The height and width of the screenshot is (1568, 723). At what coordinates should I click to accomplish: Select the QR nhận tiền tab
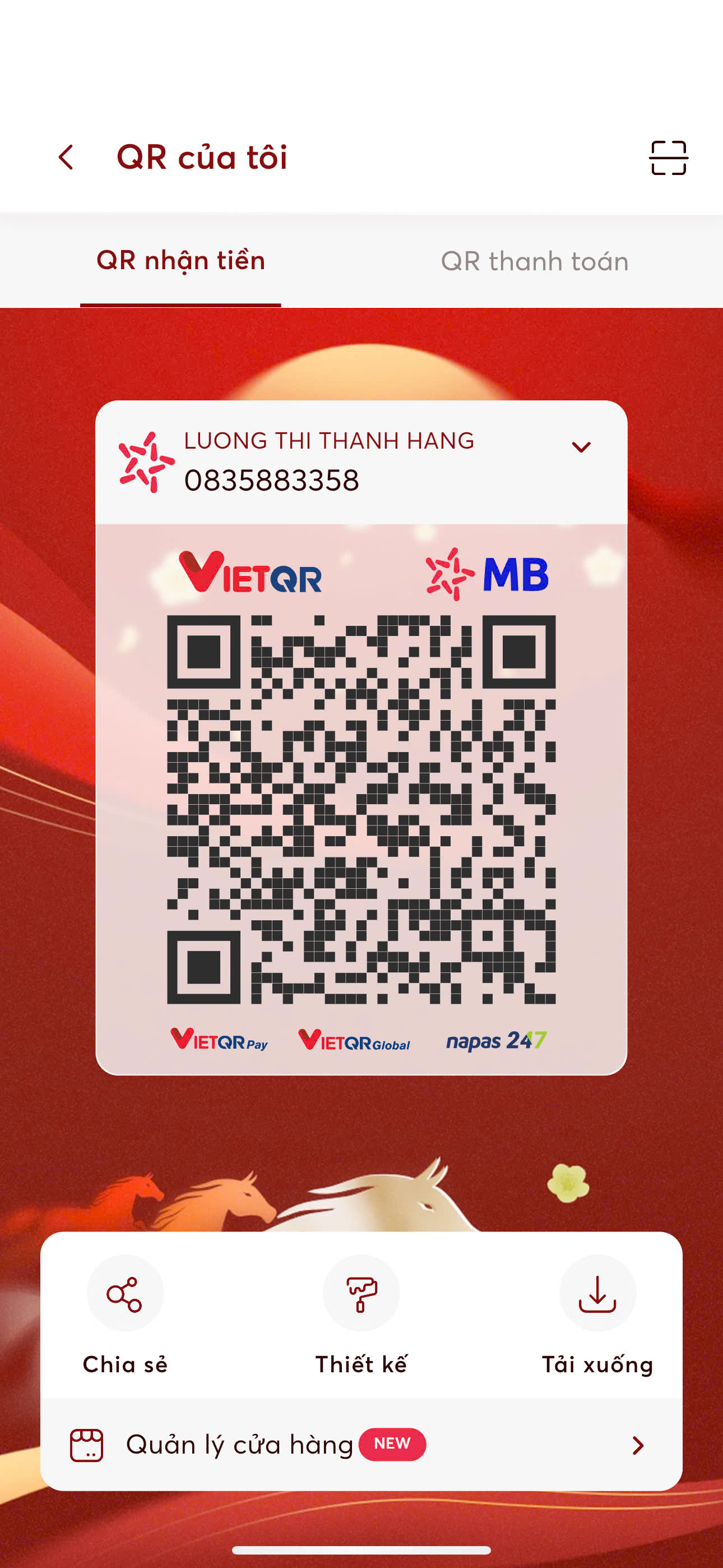click(x=180, y=261)
